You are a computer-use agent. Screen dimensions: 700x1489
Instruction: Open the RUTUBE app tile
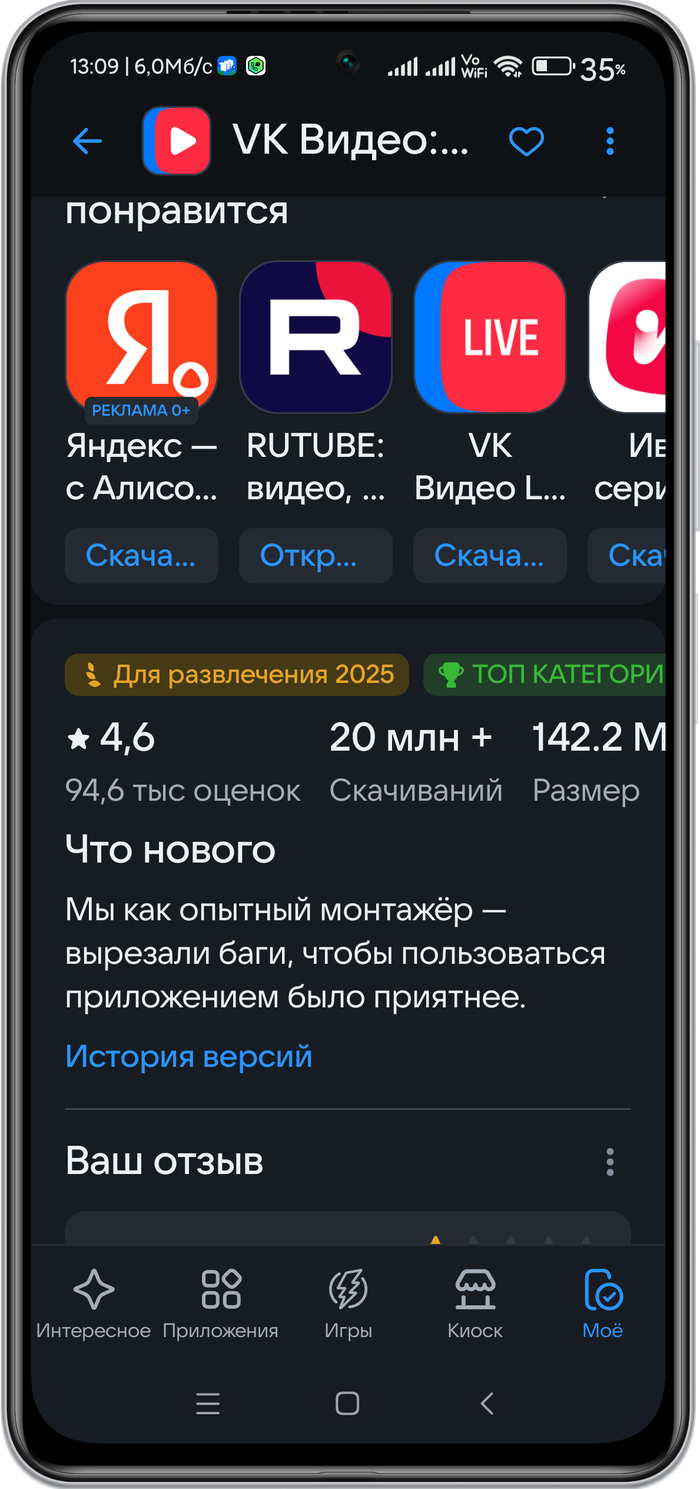pyautogui.click(x=315, y=337)
